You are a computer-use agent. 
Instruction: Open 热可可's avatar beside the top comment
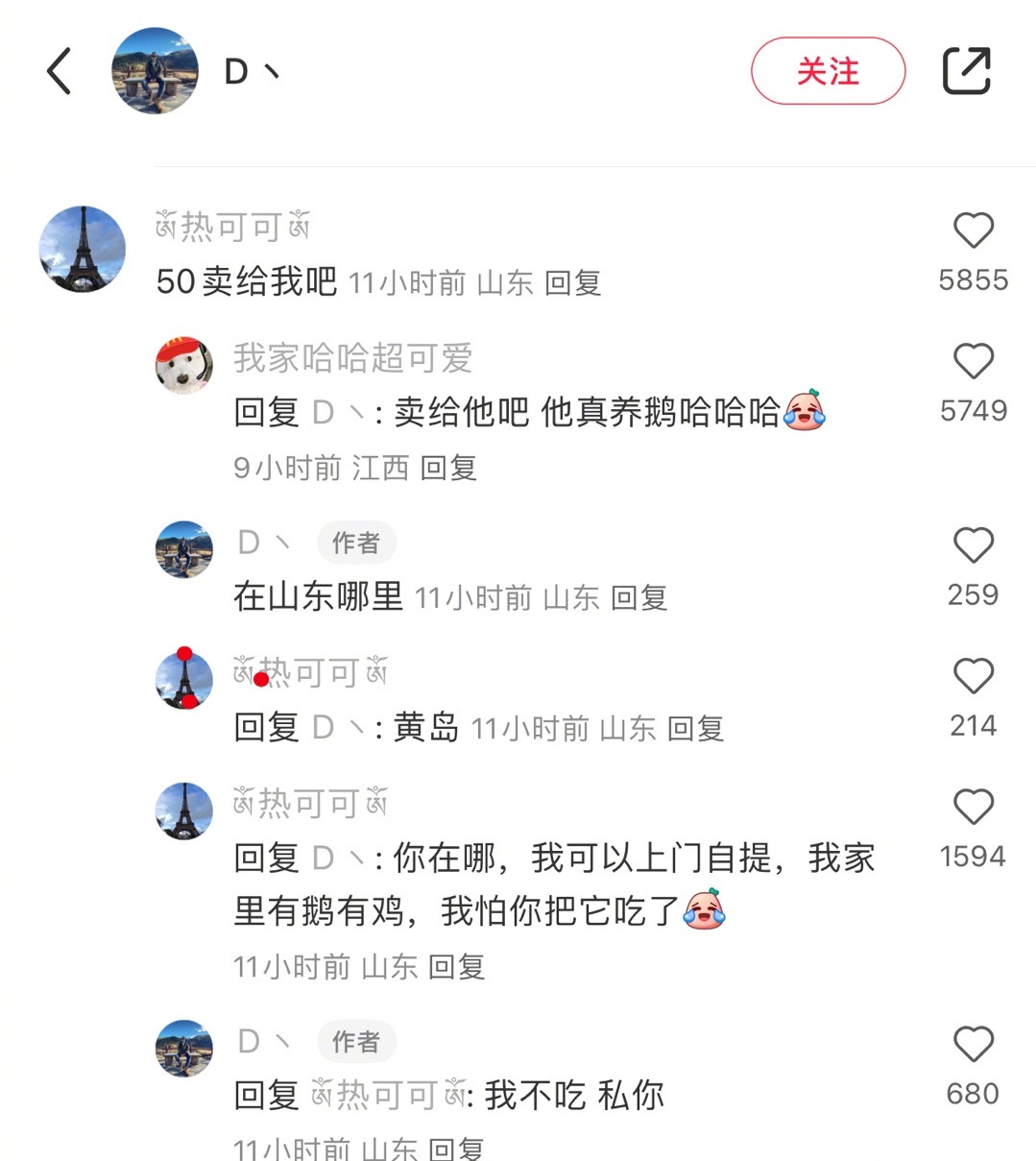(x=83, y=250)
